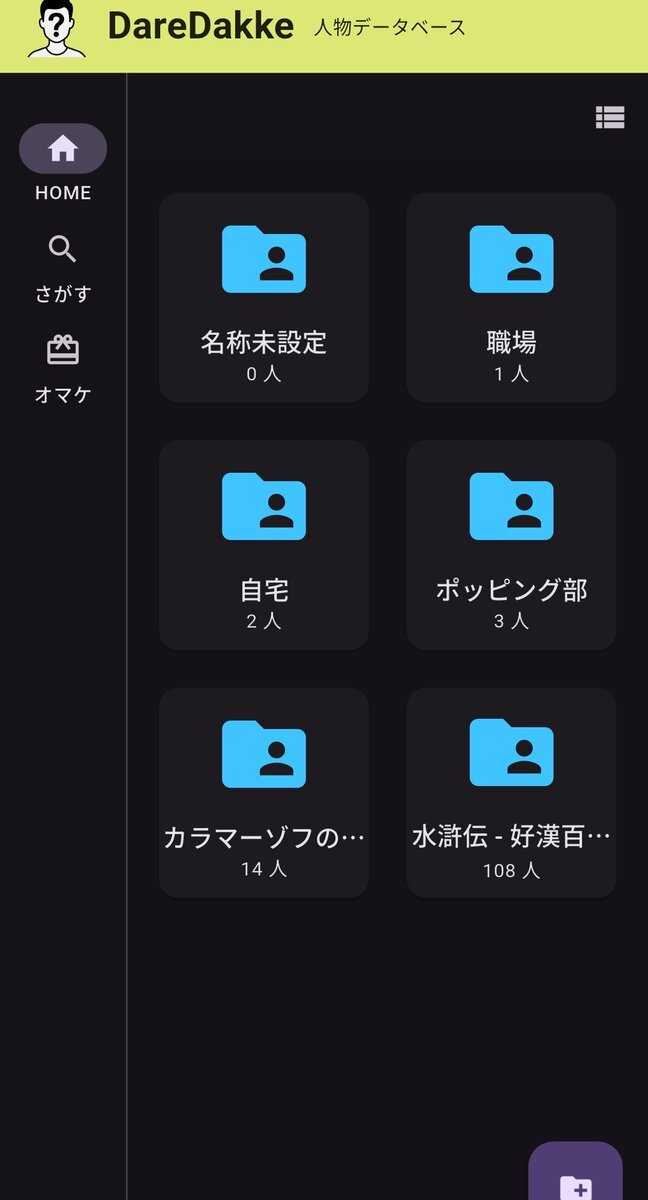648x1200 pixels.
Task: Add a new folder
Action: pos(575,1180)
